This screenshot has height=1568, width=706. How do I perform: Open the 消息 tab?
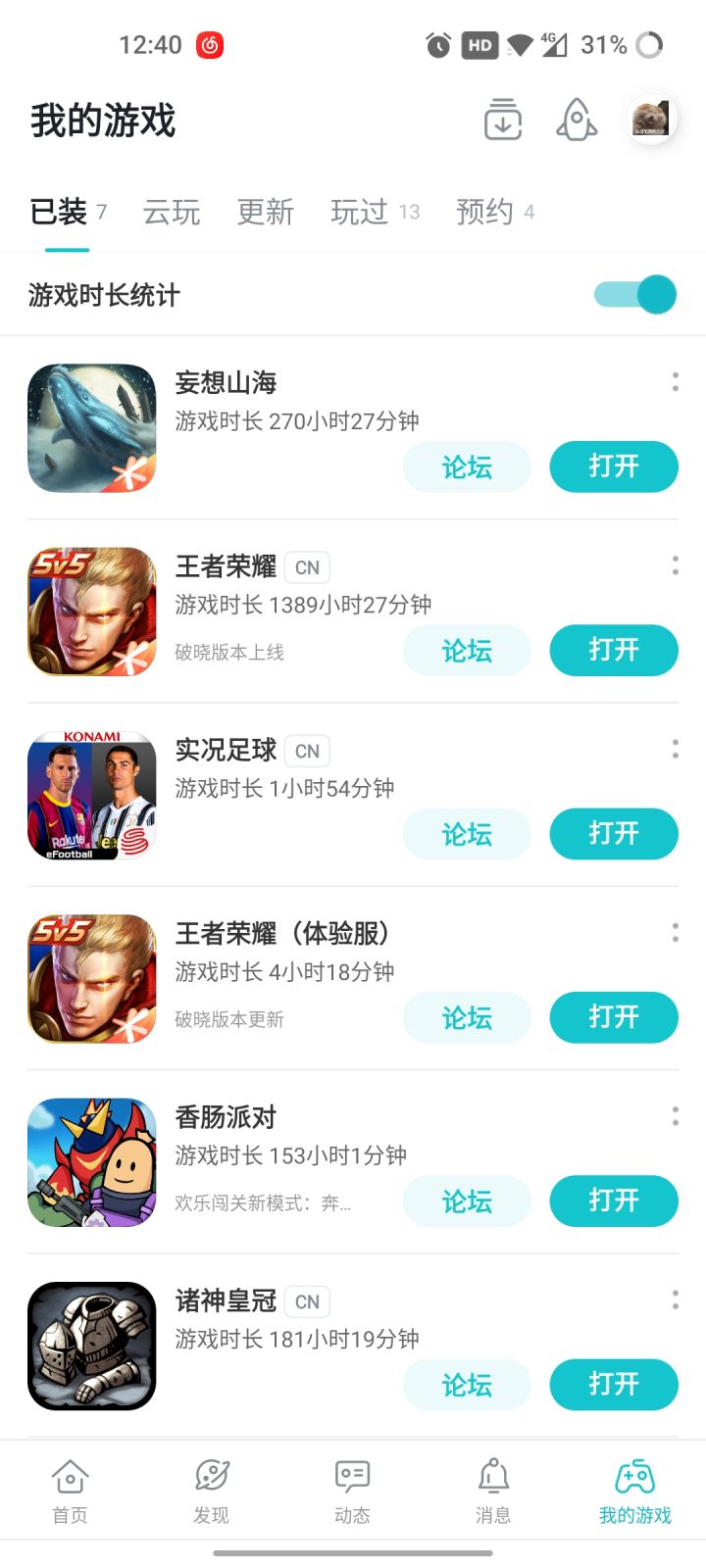click(x=493, y=1491)
